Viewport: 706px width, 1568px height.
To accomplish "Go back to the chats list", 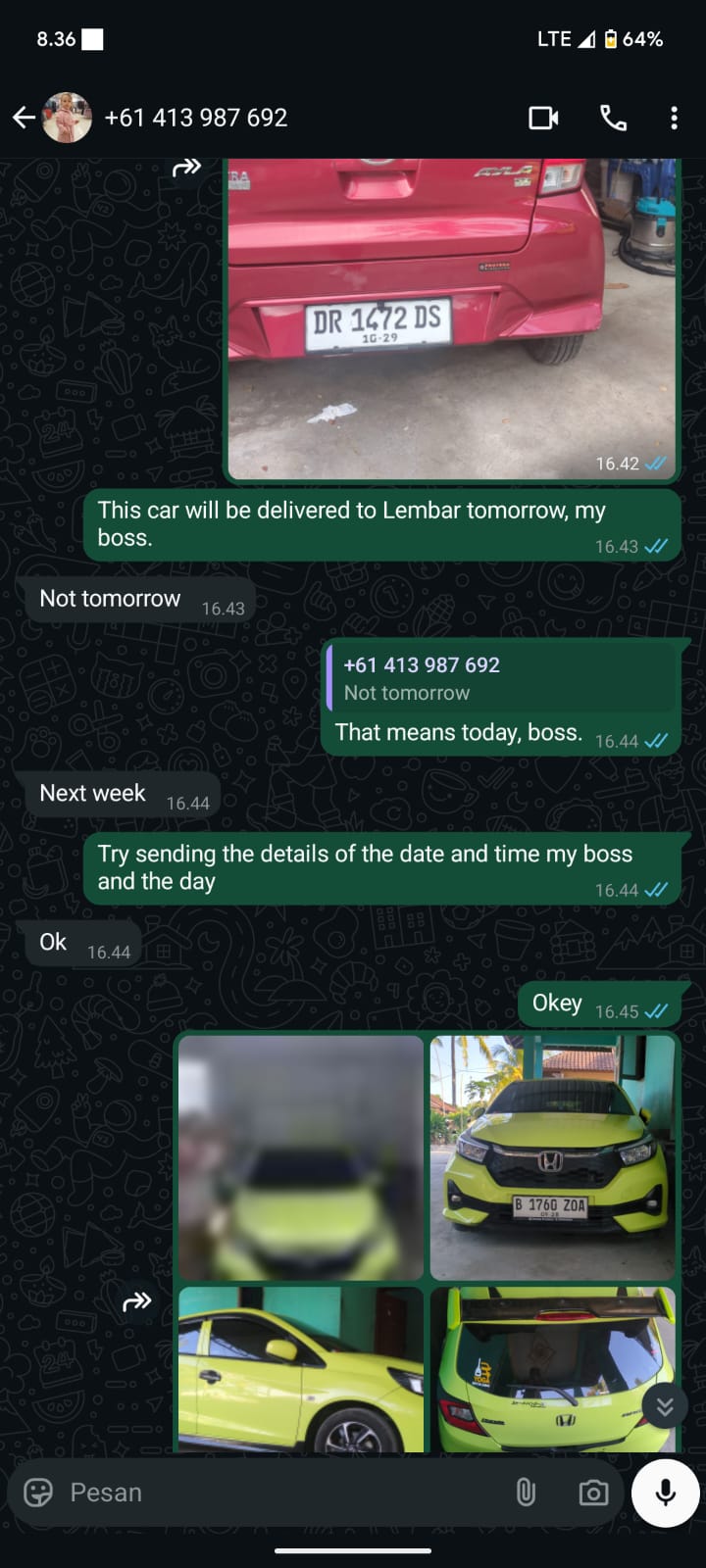I will pyautogui.click(x=24, y=119).
